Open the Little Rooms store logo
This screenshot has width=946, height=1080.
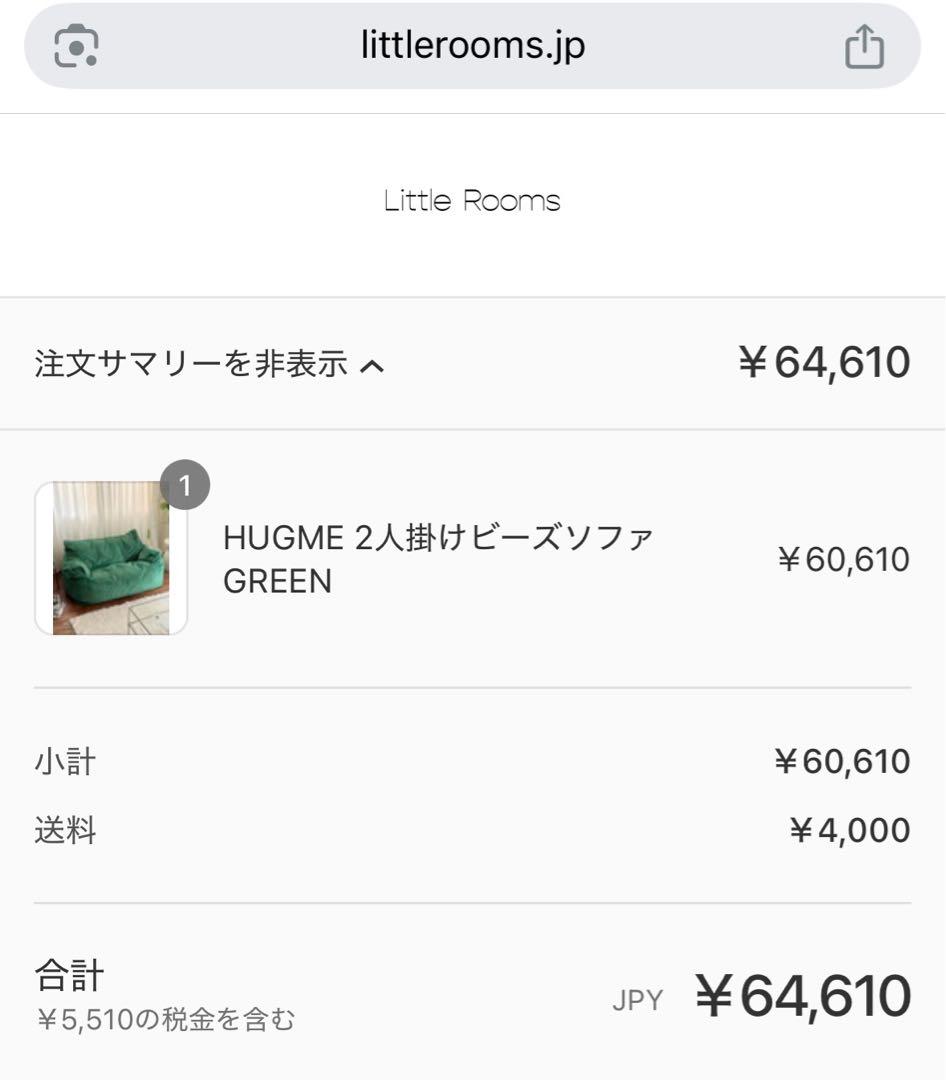pos(471,200)
